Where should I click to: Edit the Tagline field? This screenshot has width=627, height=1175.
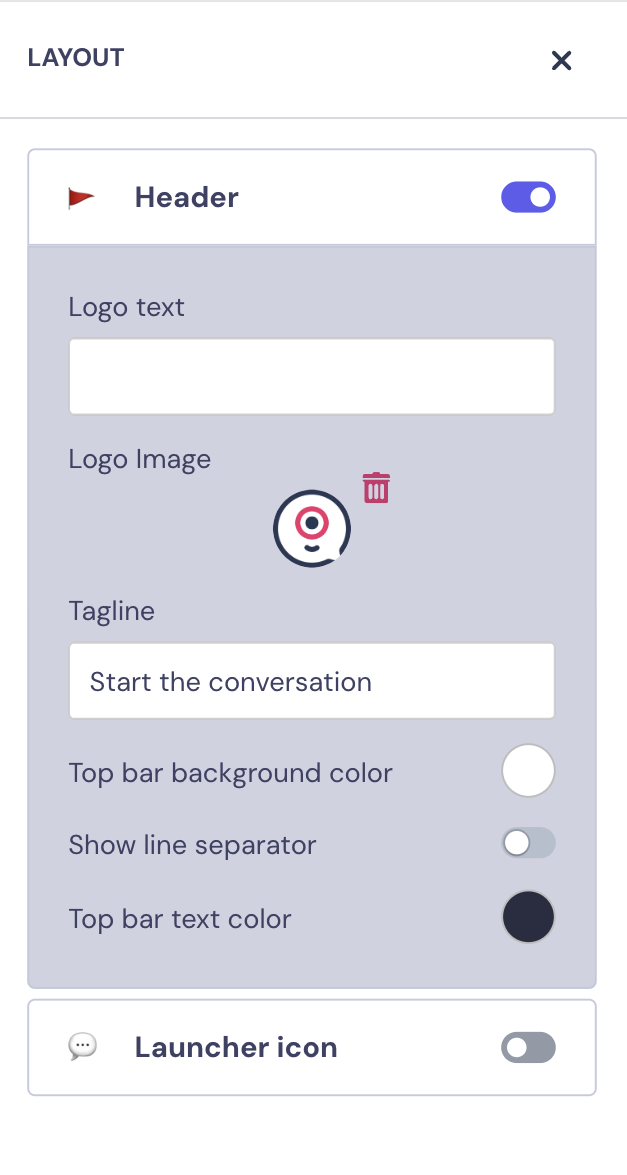point(311,681)
